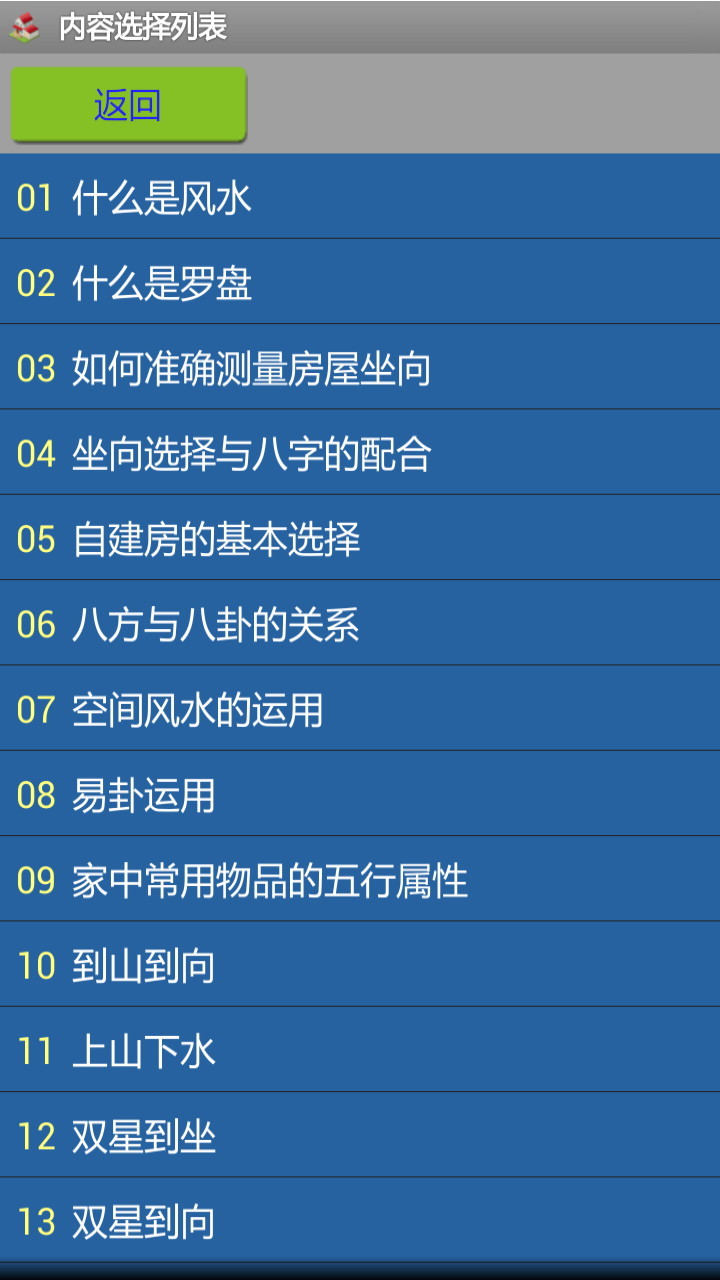The width and height of the screenshot is (720, 1280).
Task: View 04 坐向选择与八字的配合
Action: (360, 453)
